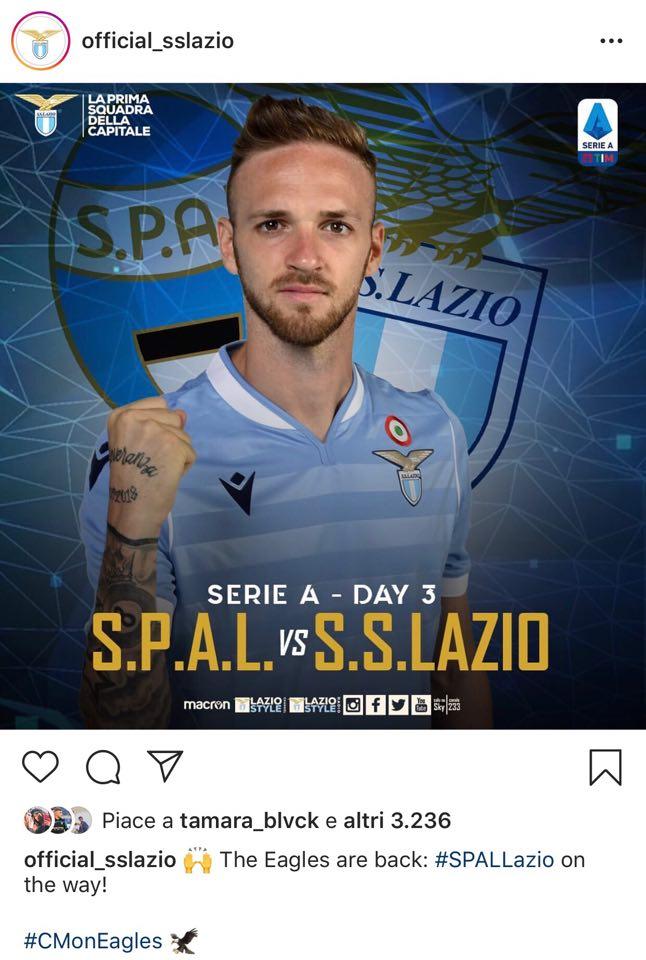The width and height of the screenshot is (646, 960).
Task: Like the SPAL vs Lazio post
Action: pos(40,767)
